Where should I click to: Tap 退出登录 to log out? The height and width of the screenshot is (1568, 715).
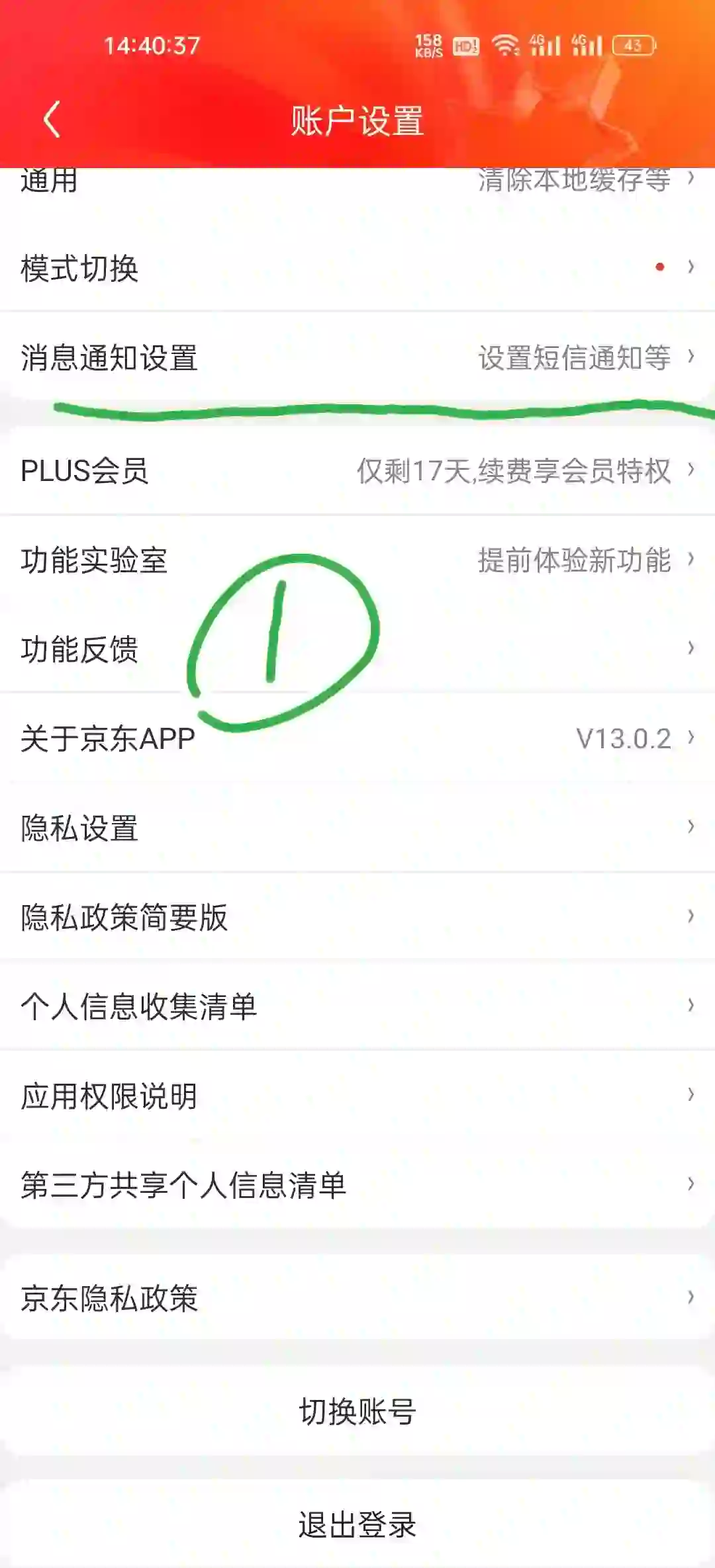(x=358, y=1524)
